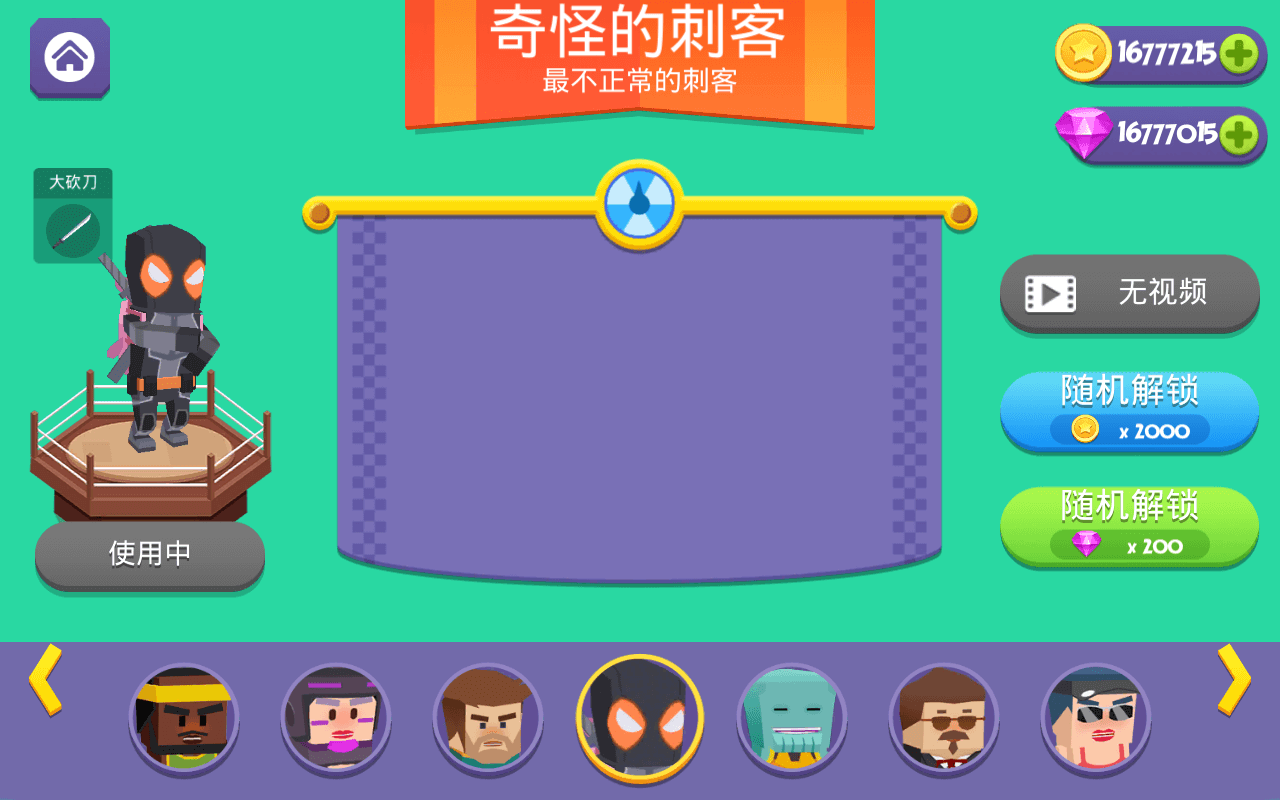Return to the home screen via house icon
The image size is (1280, 800).
[x=69, y=58]
